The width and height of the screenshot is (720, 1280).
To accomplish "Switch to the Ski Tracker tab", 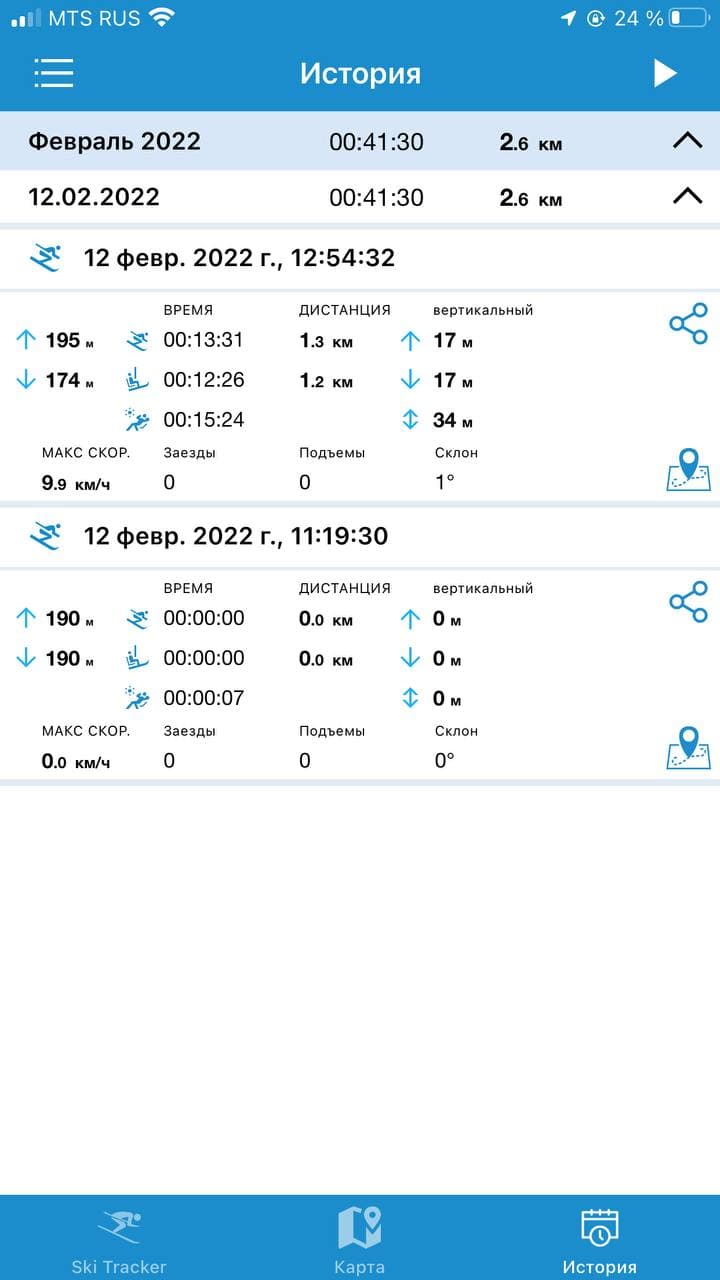I will 119,1240.
